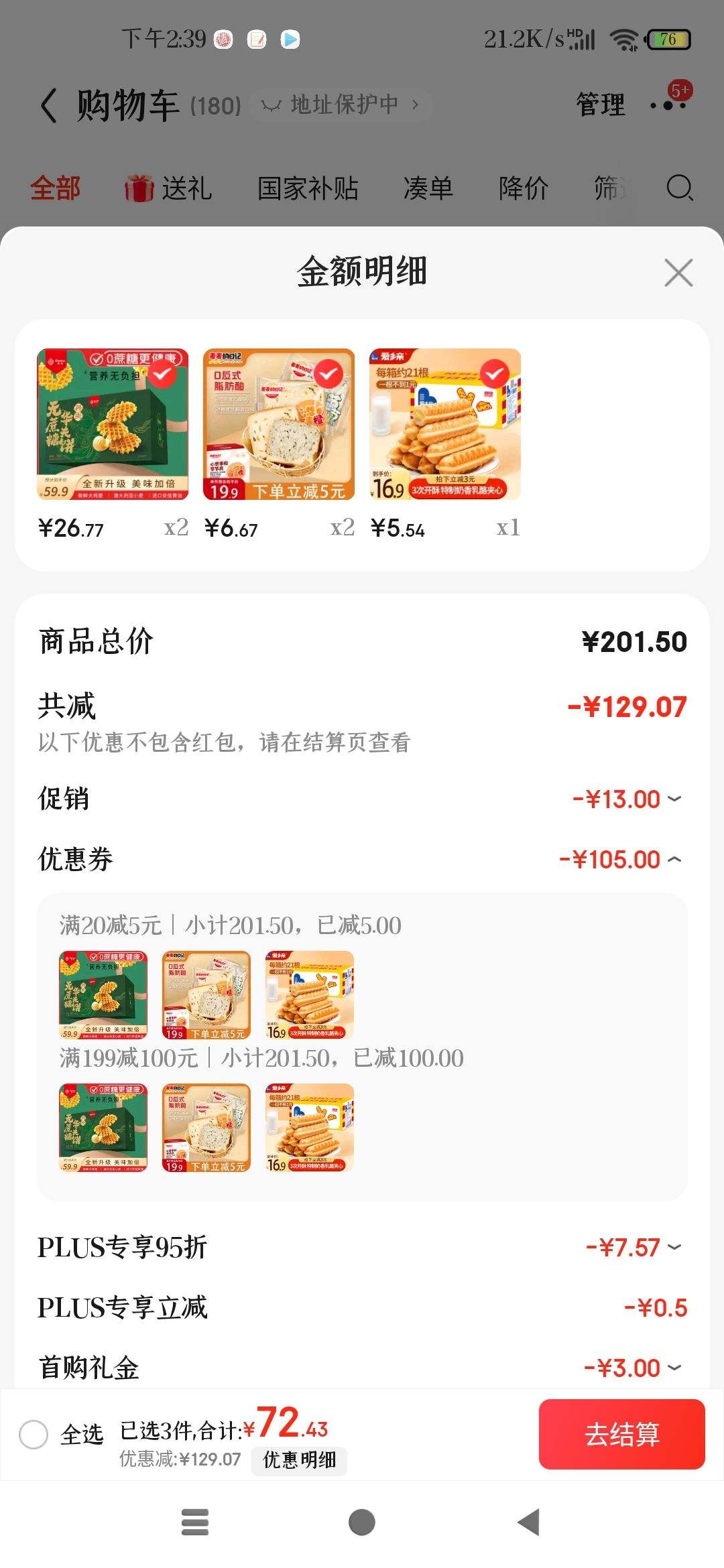
Task: Go back with the system back button
Action: click(x=529, y=1522)
